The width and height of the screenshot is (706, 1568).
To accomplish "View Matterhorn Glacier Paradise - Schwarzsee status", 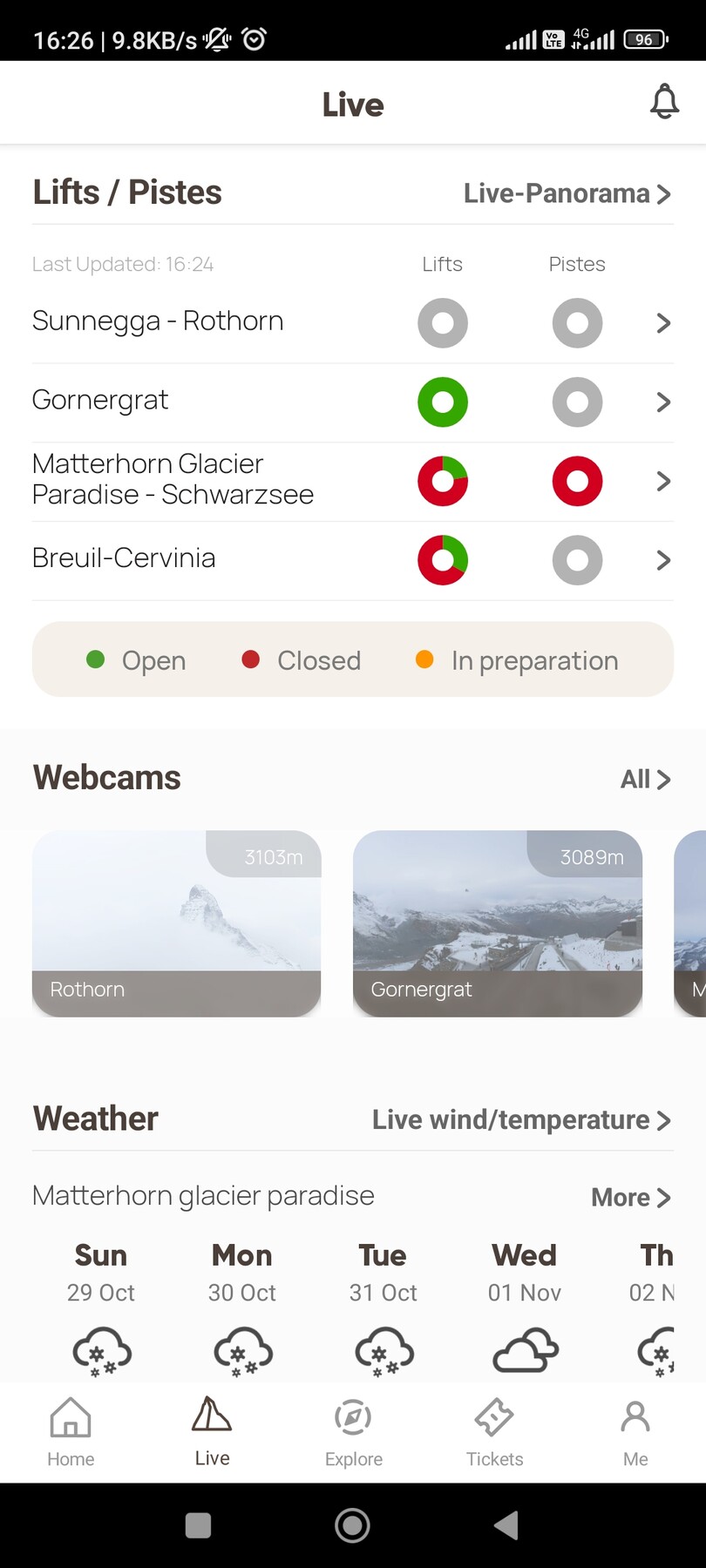I will coord(352,480).
